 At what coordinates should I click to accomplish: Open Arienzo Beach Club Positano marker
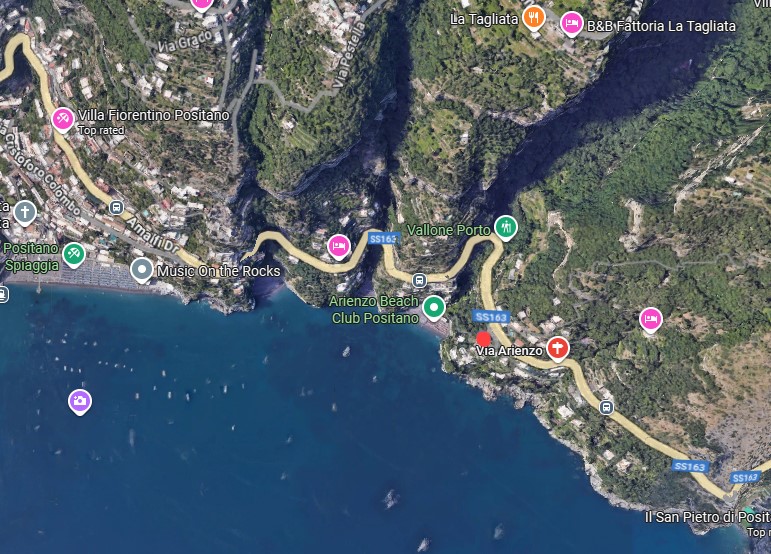pos(434,306)
